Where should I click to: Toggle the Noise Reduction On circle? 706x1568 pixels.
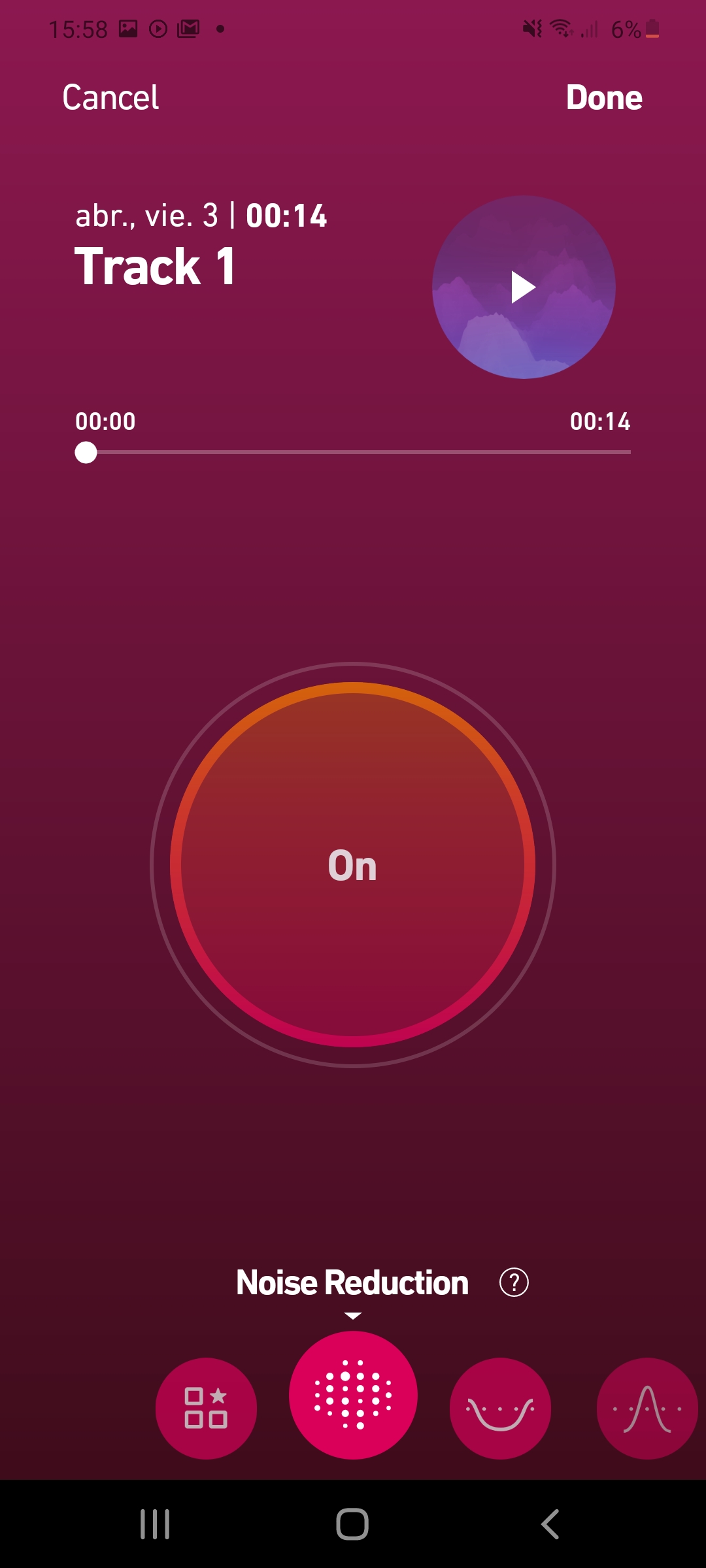coord(353,865)
